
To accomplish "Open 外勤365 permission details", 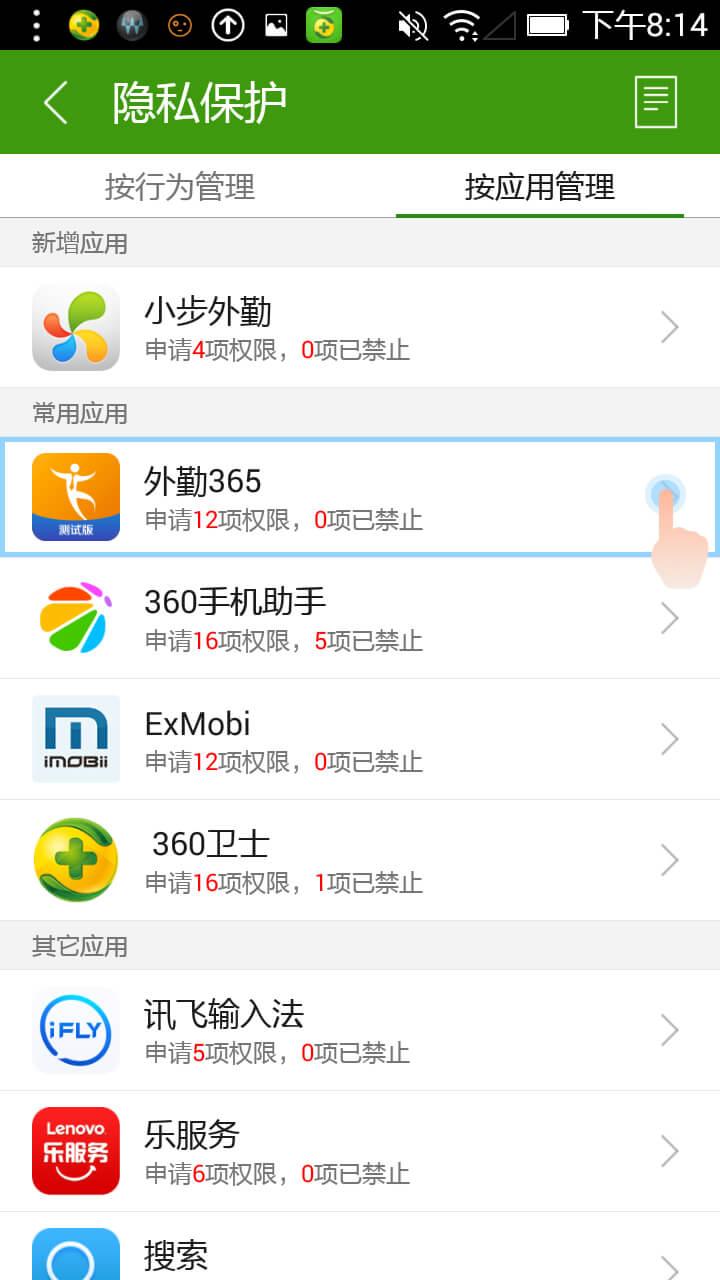I will point(360,497).
